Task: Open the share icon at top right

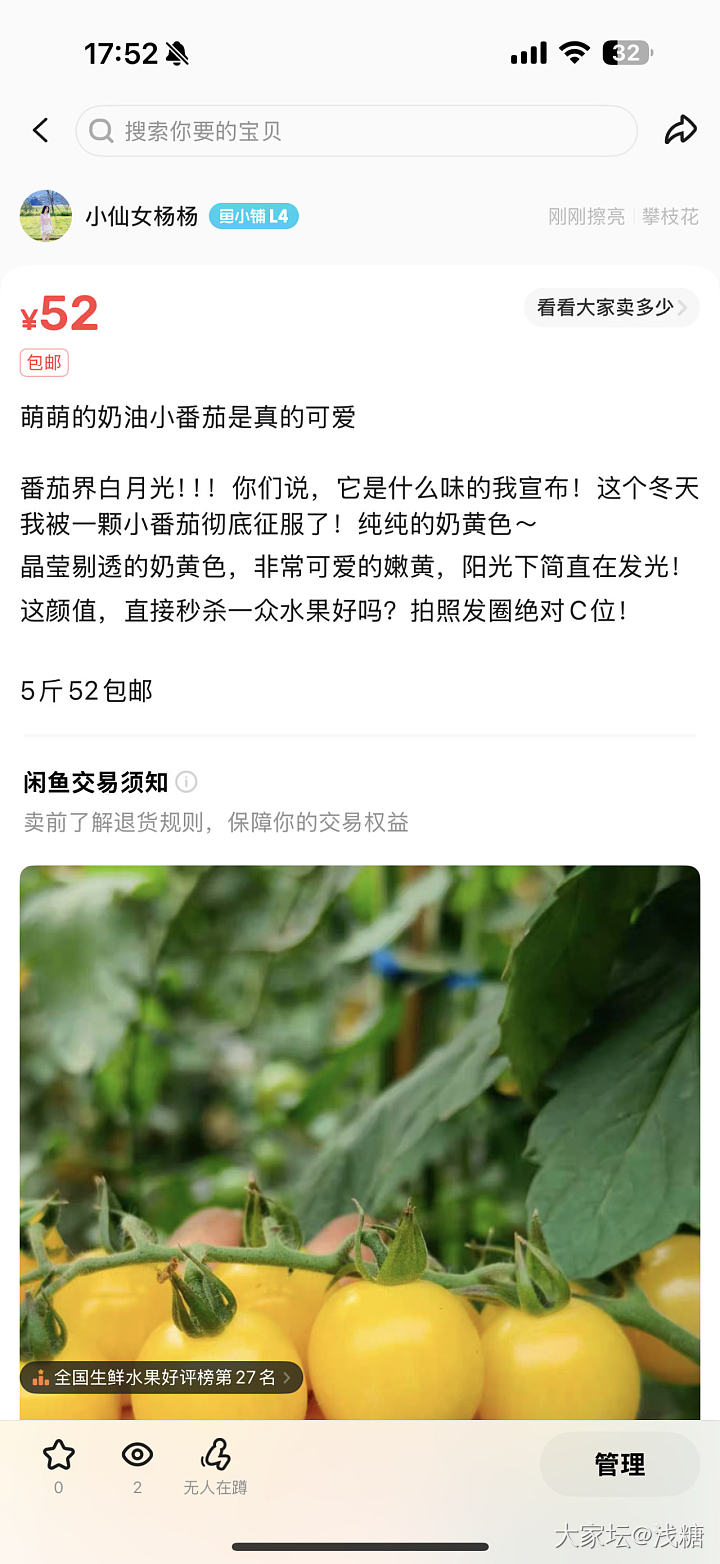Action: pyautogui.click(x=681, y=130)
